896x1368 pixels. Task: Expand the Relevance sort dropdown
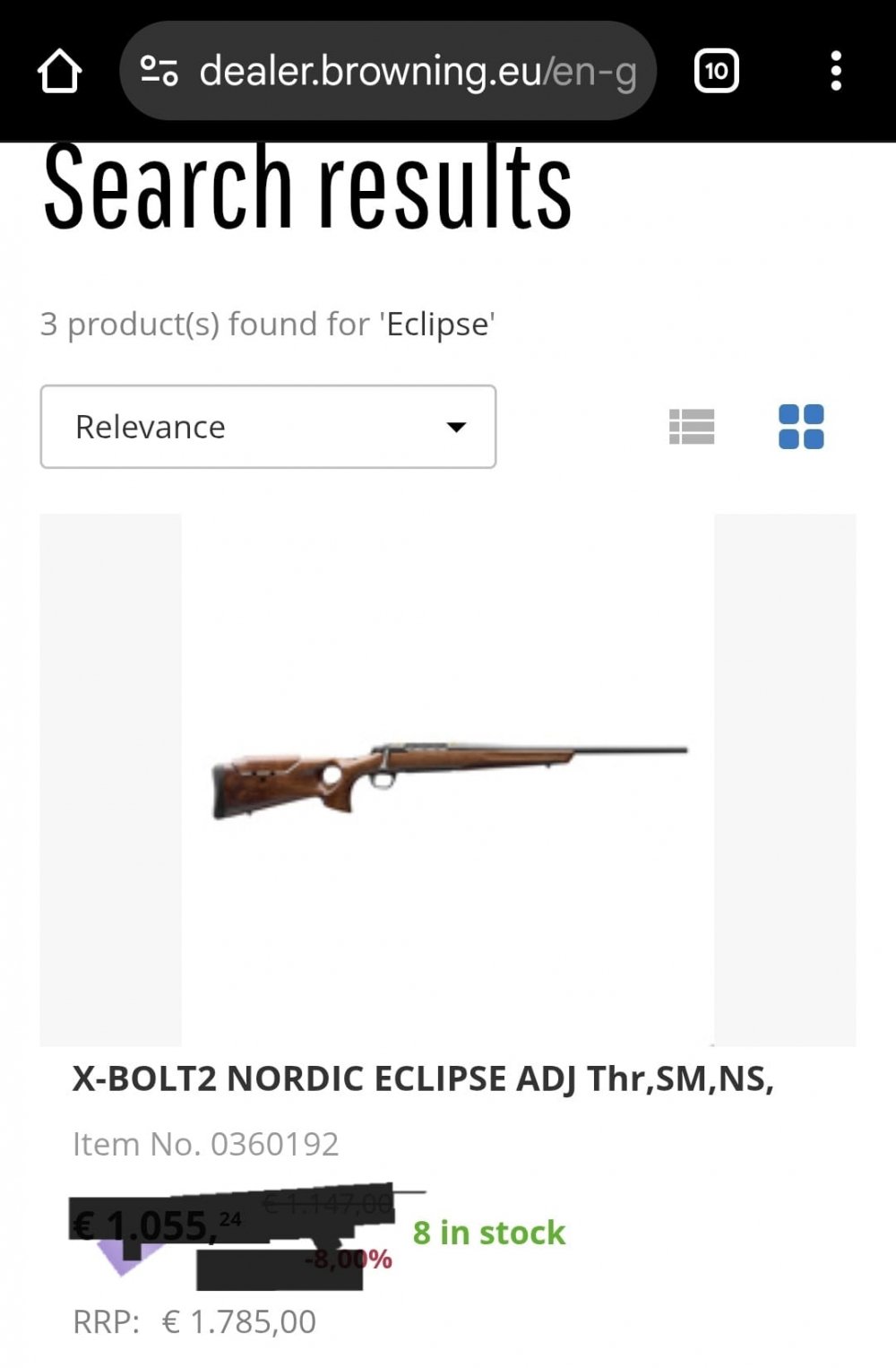pos(268,427)
